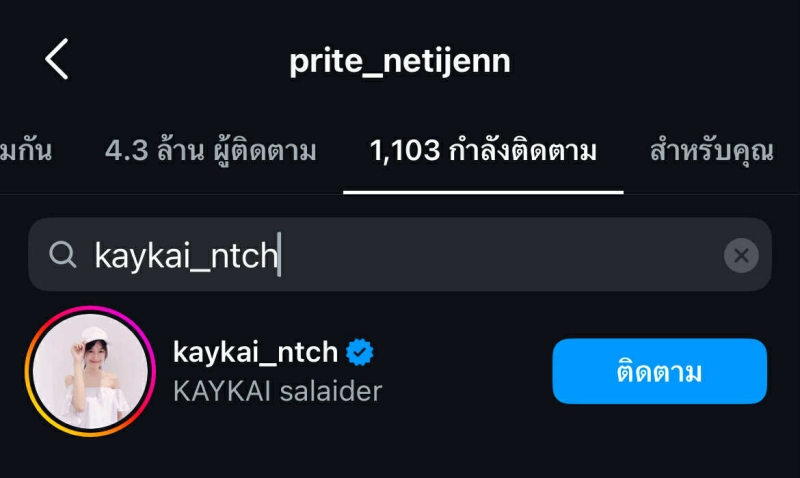Open the สำหรับคุณ tab
This screenshot has height=478, width=800.
[711, 152]
